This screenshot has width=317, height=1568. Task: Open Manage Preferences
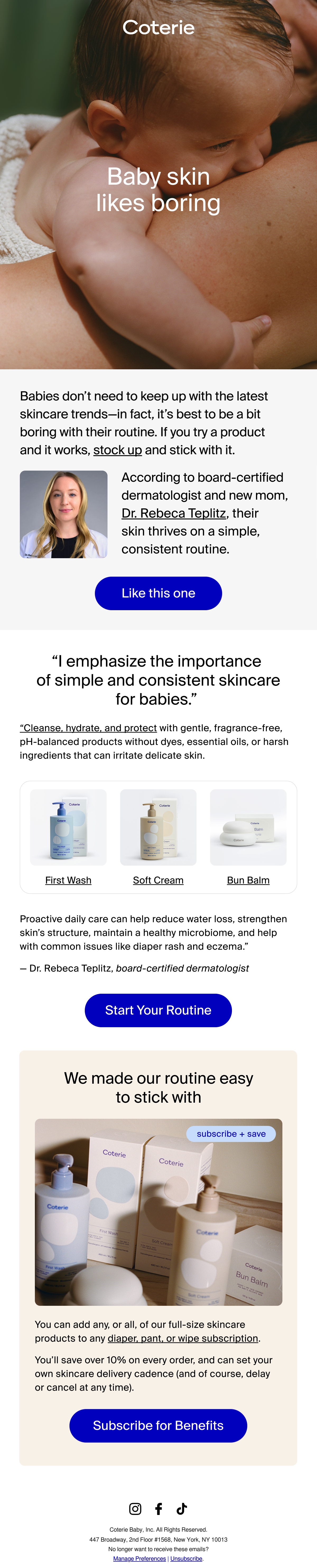[x=139, y=1559]
